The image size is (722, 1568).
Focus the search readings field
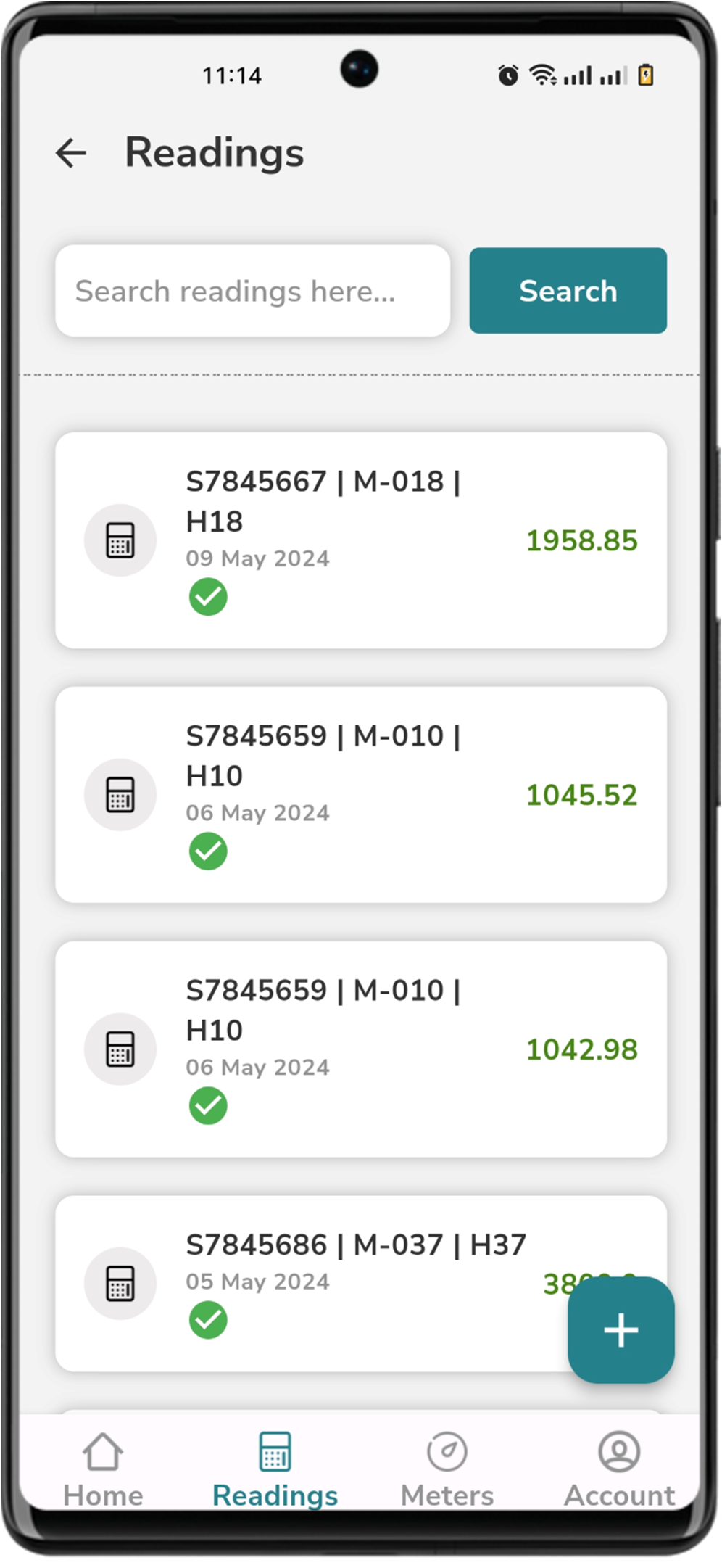(x=252, y=291)
